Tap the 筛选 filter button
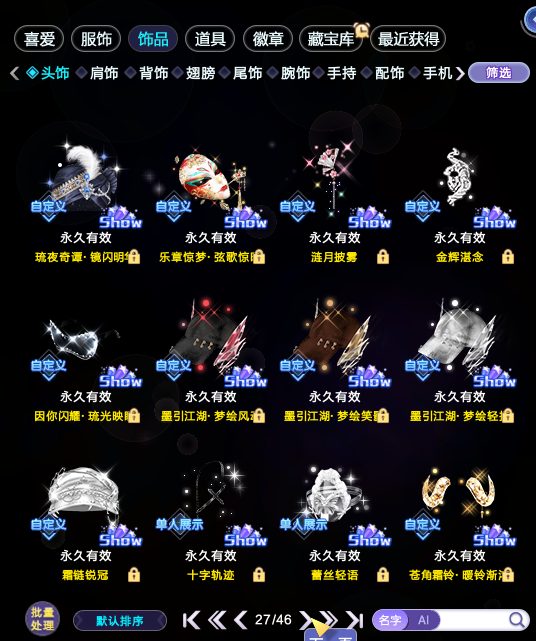 pos(498,73)
